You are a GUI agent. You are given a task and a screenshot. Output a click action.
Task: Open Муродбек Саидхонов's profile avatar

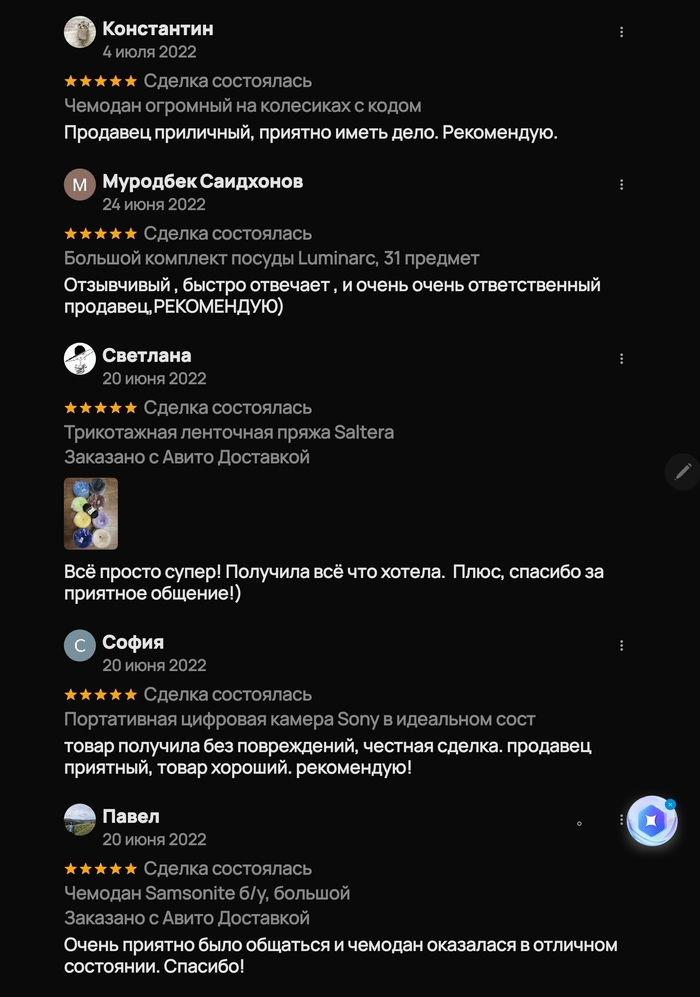point(80,185)
